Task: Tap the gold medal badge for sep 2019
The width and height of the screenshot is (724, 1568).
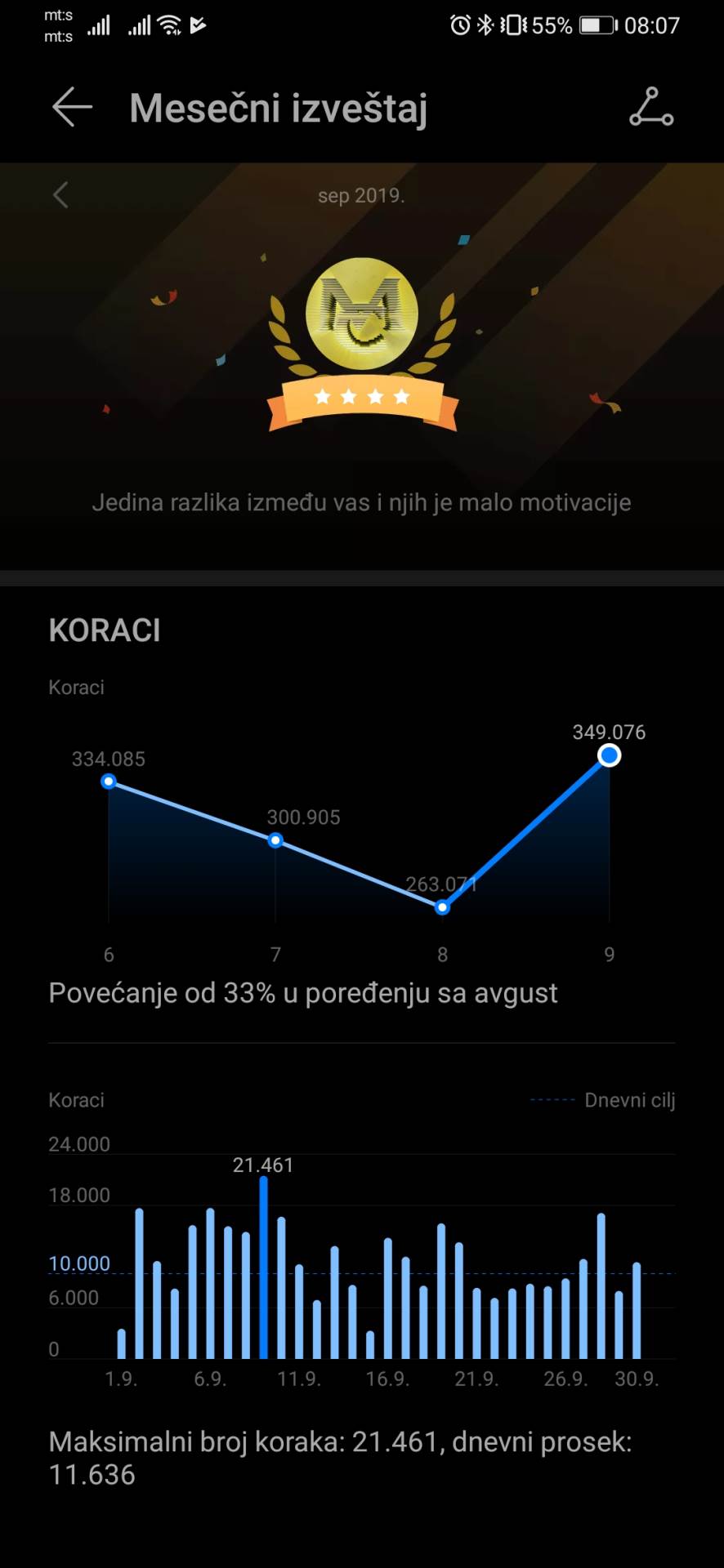Action: pos(362,327)
